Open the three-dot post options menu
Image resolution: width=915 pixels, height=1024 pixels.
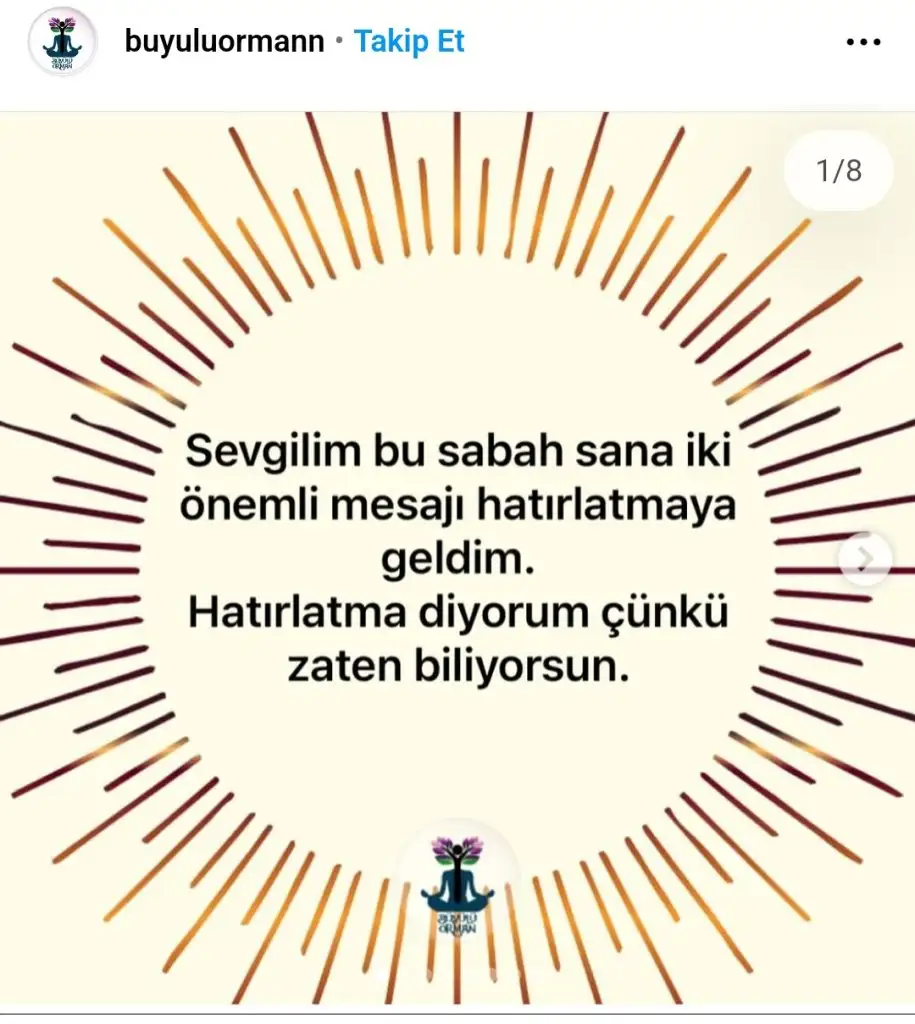[x=861, y=42]
